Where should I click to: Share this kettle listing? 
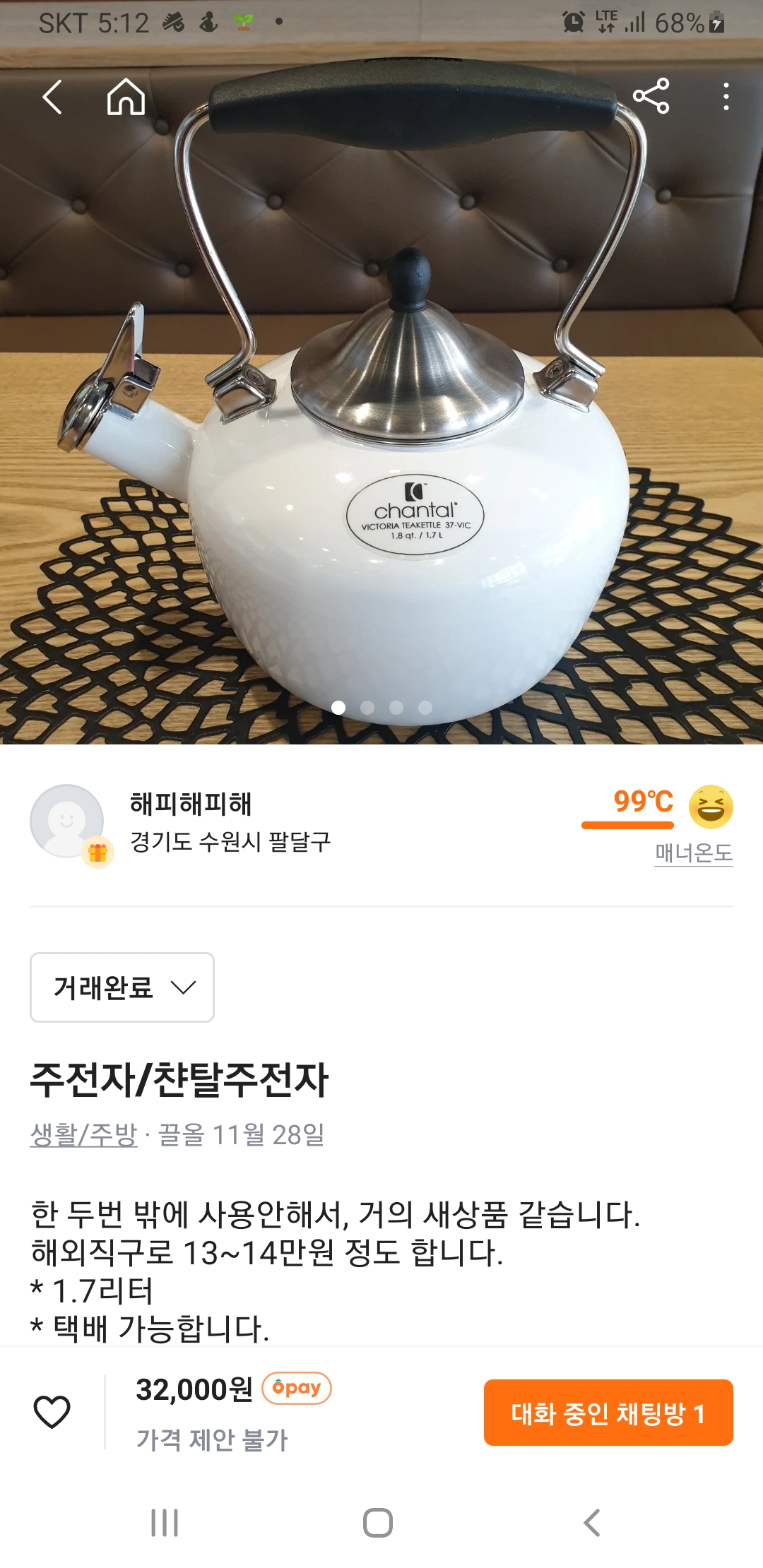651,97
